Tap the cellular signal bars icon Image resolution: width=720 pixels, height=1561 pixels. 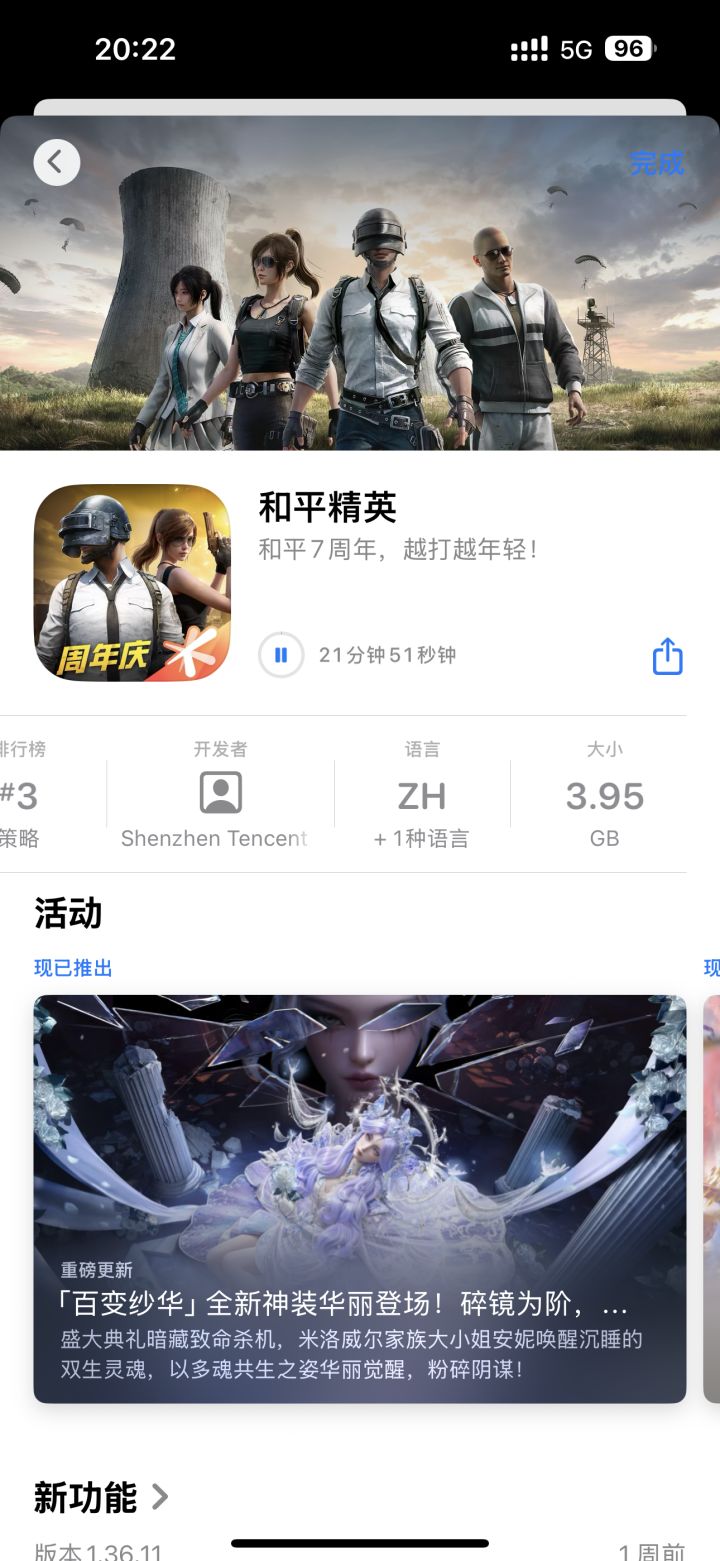click(x=529, y=48)
